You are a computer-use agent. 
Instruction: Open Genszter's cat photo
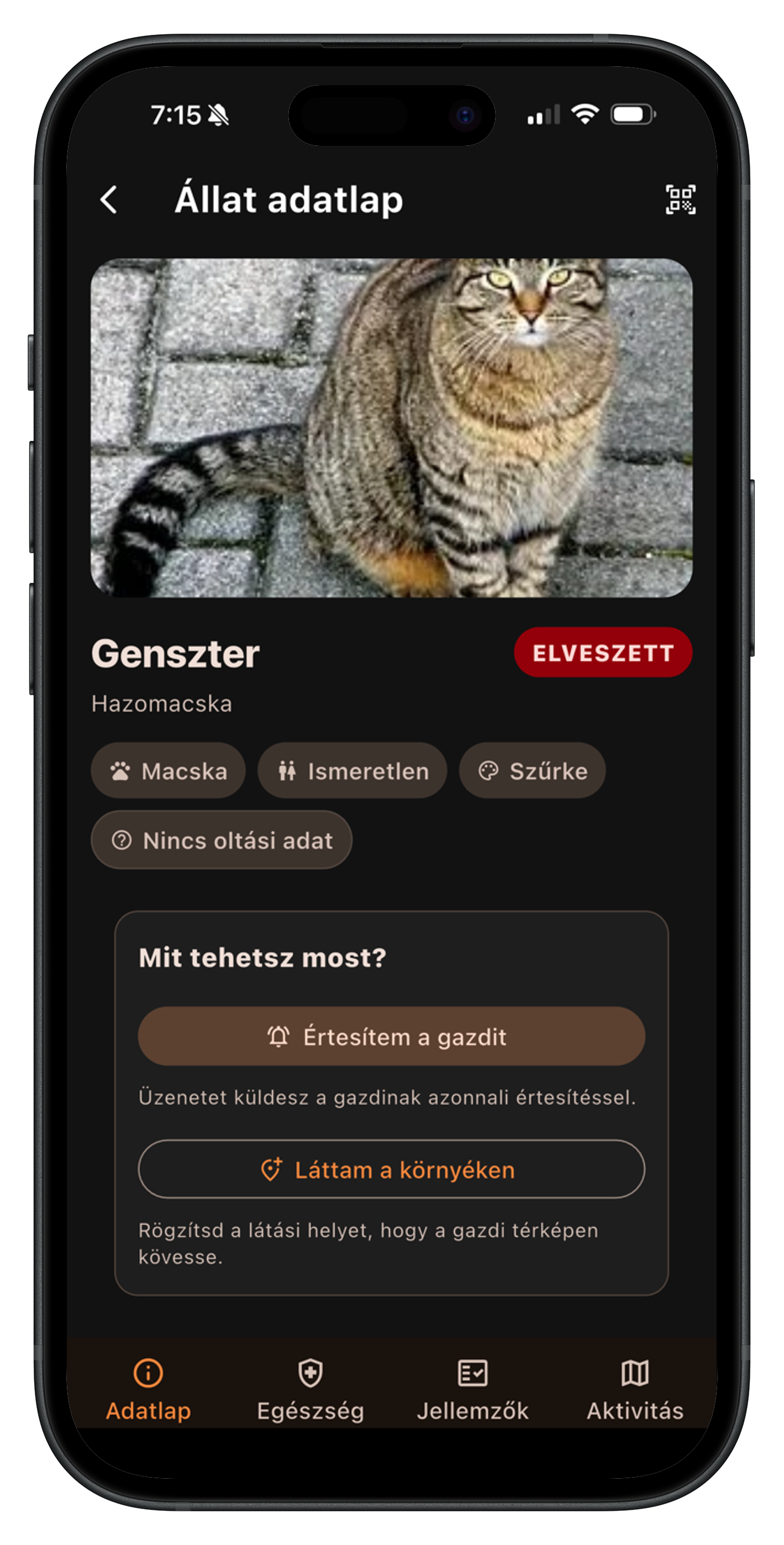pos(391,428)
